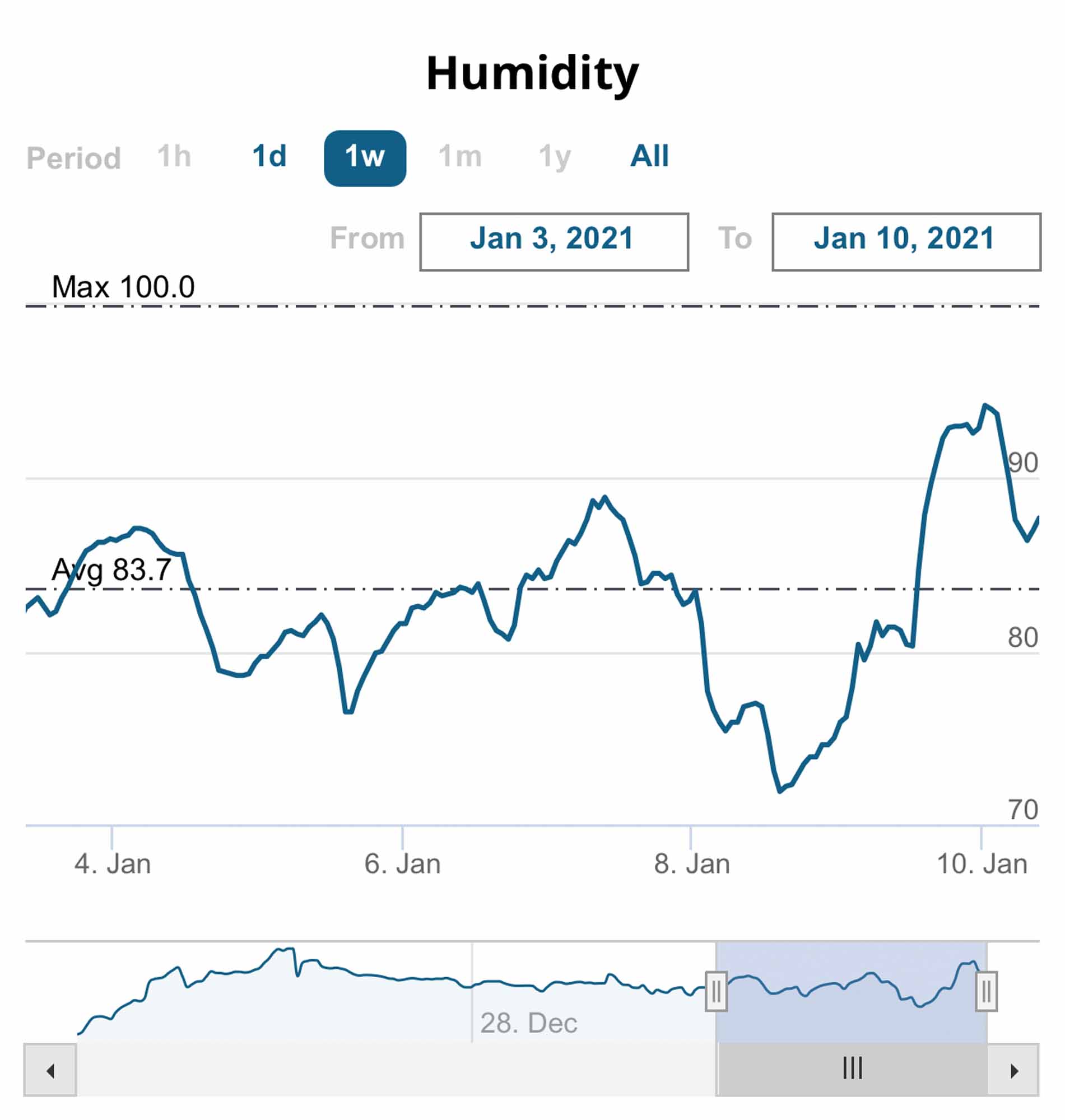Open the To date field Jan 10, 2021

[x=906, y=241]
